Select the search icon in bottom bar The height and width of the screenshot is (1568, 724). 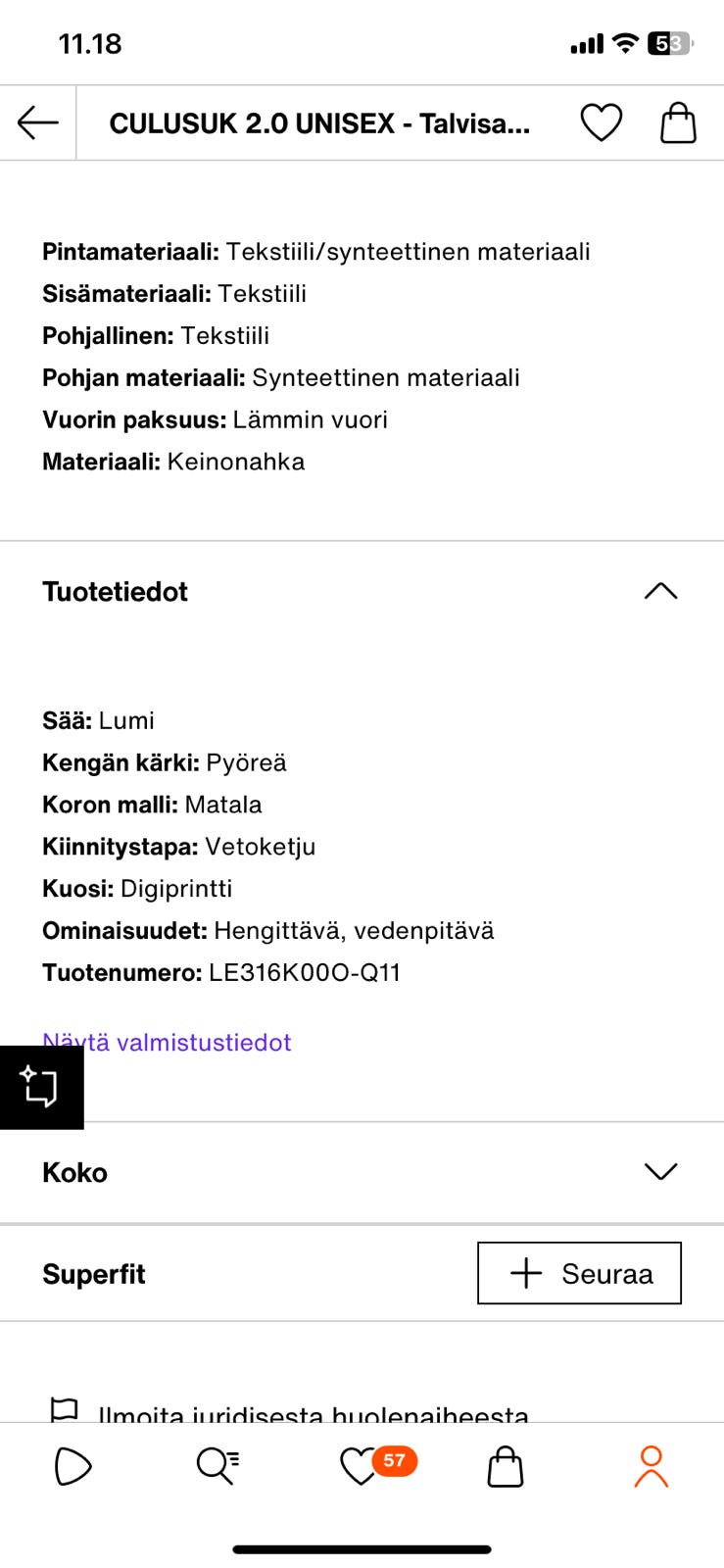(x=217, y=1467)
